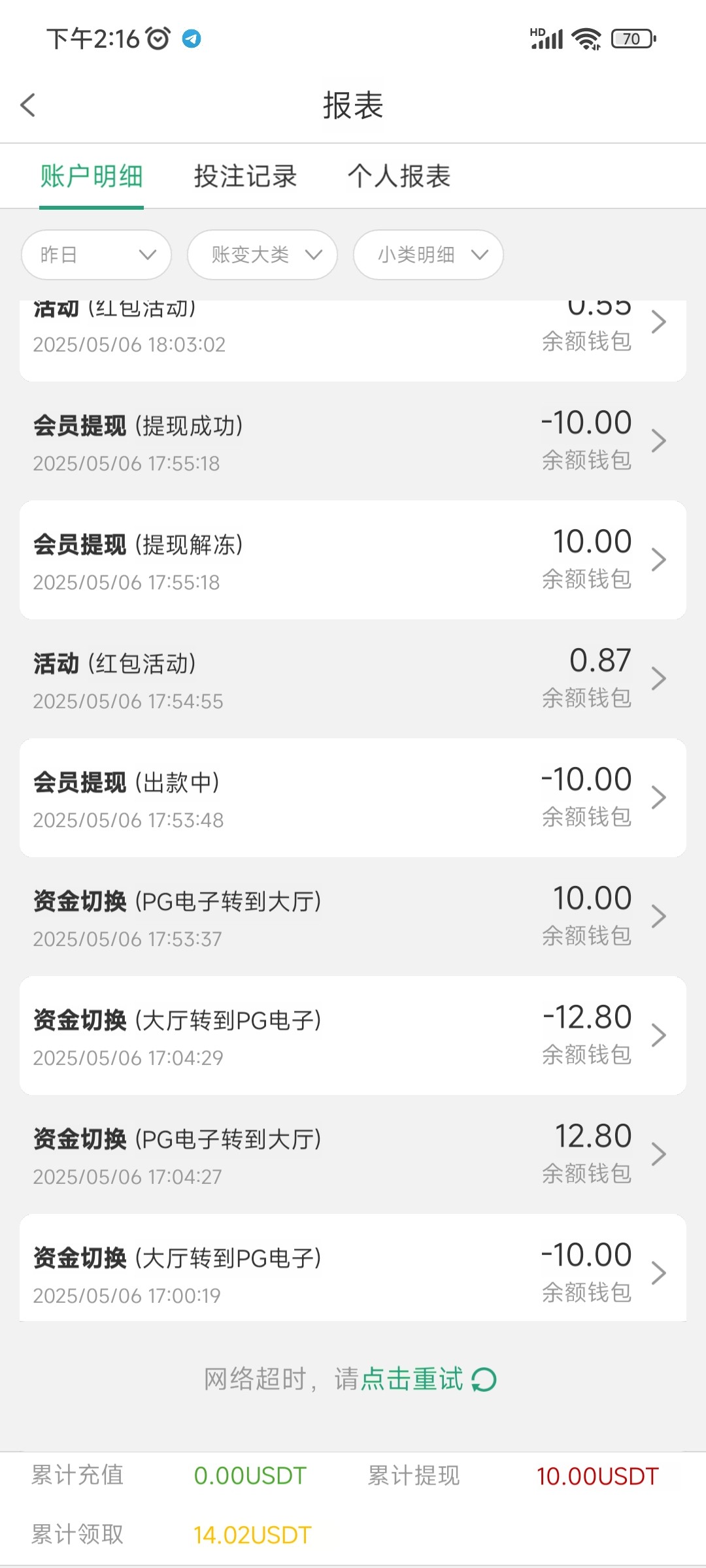Screen dimensions: 706x1568
Task: Select the 账户明细 tab
Action: click(x=92, y=176)
